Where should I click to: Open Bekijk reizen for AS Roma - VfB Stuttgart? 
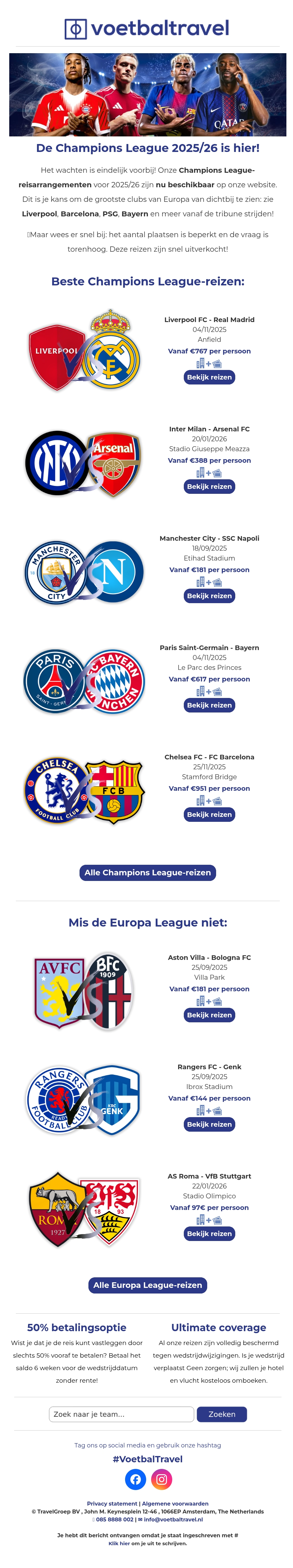(209, 1233)
